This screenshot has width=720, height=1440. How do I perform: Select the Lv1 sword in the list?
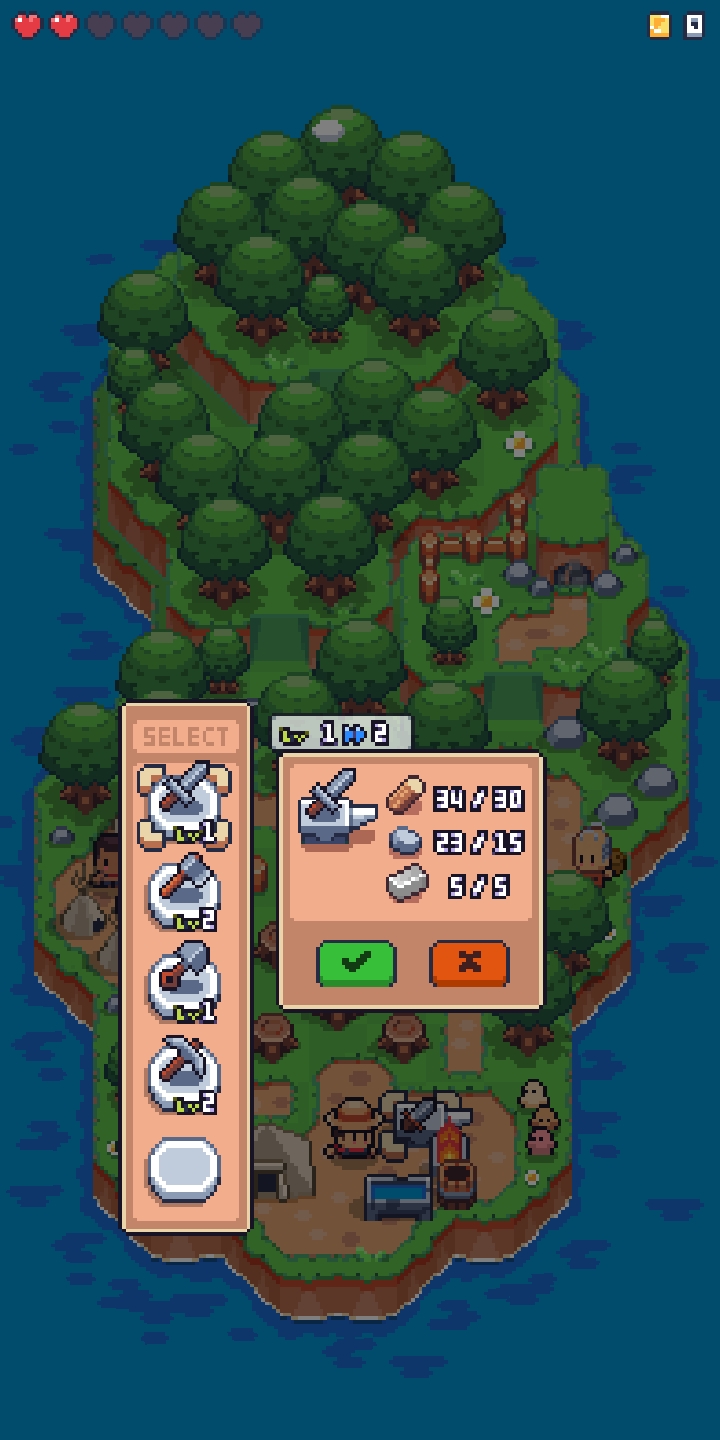tap(184, 805)
